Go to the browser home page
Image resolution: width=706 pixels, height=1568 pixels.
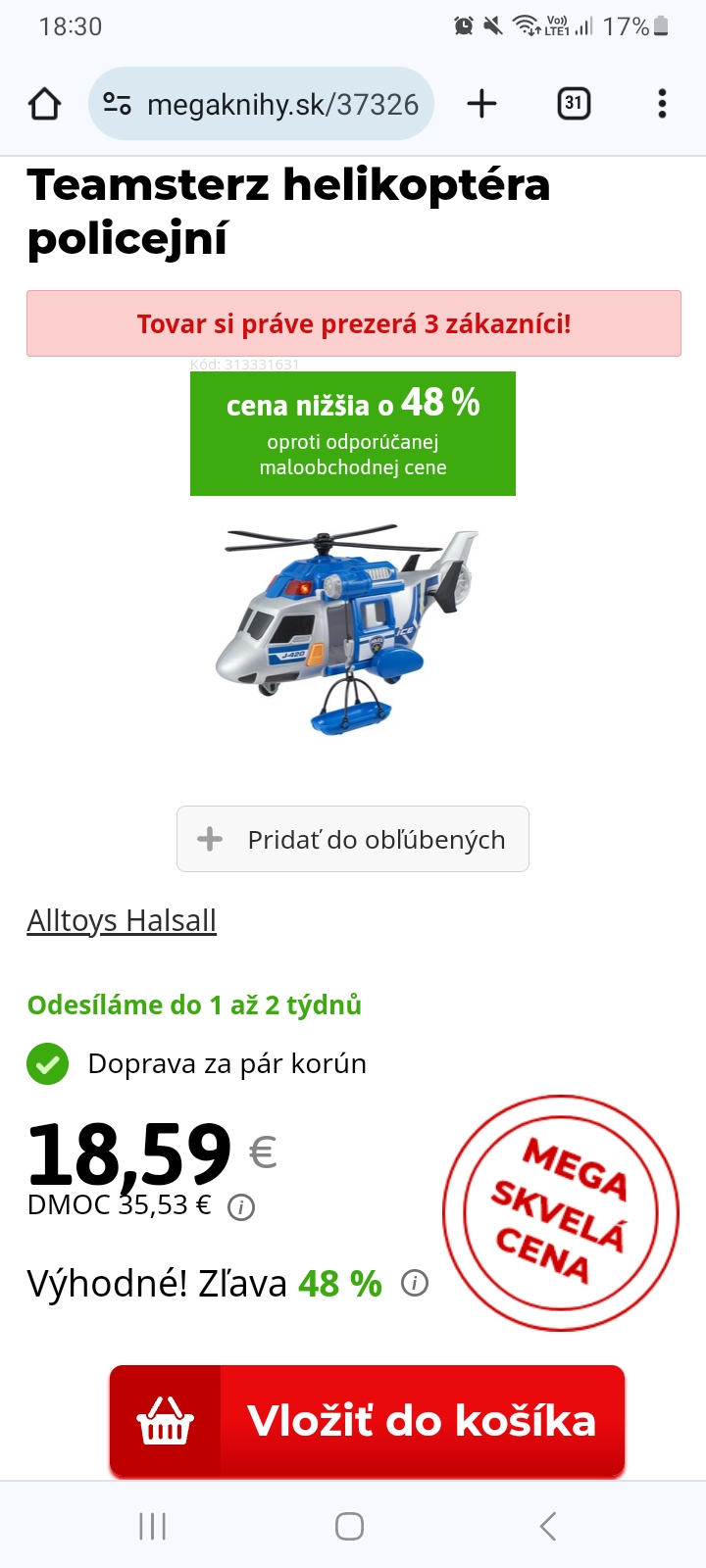[x=45, y=104]
